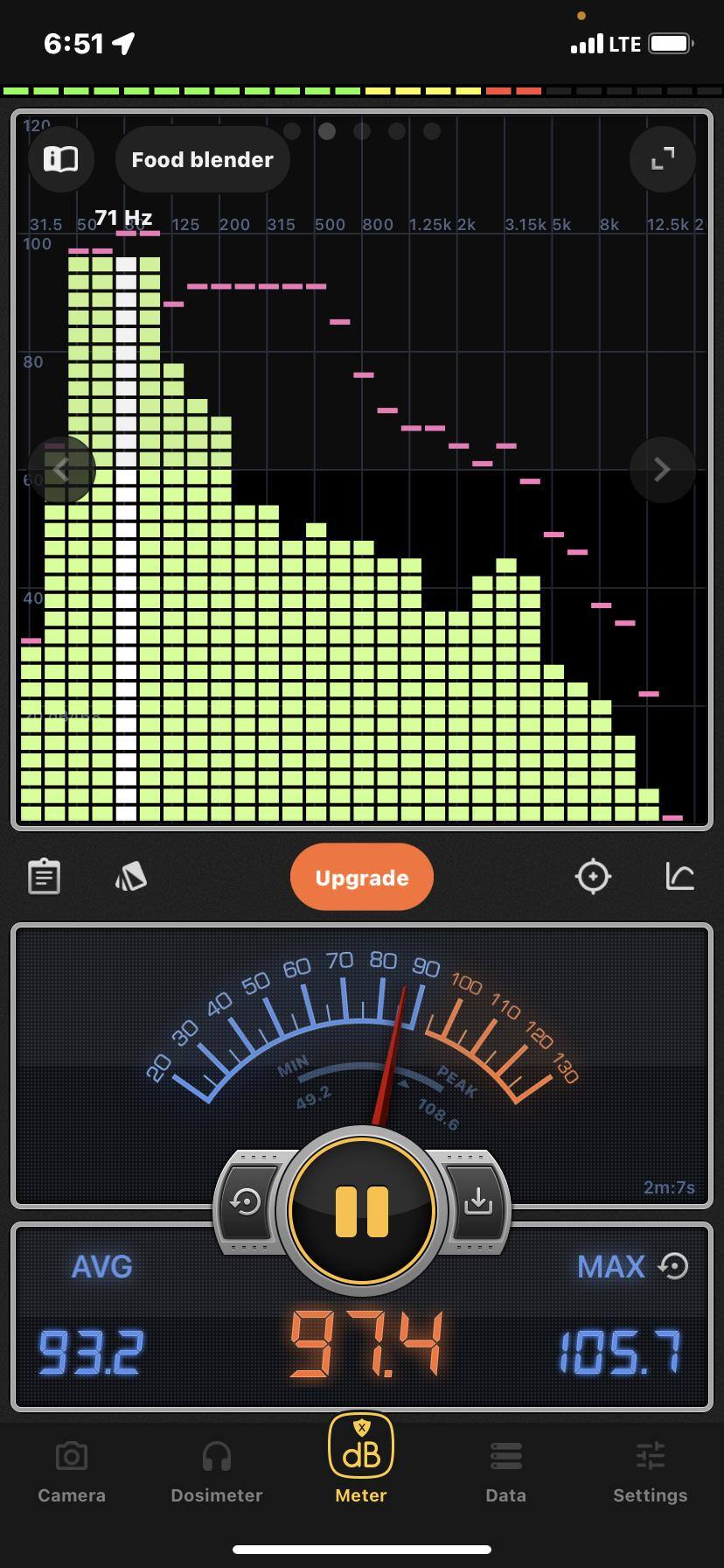Open the graph curve icon
Image resolution: width=724 pixels, height=1568 pixels.
(680, 877)
